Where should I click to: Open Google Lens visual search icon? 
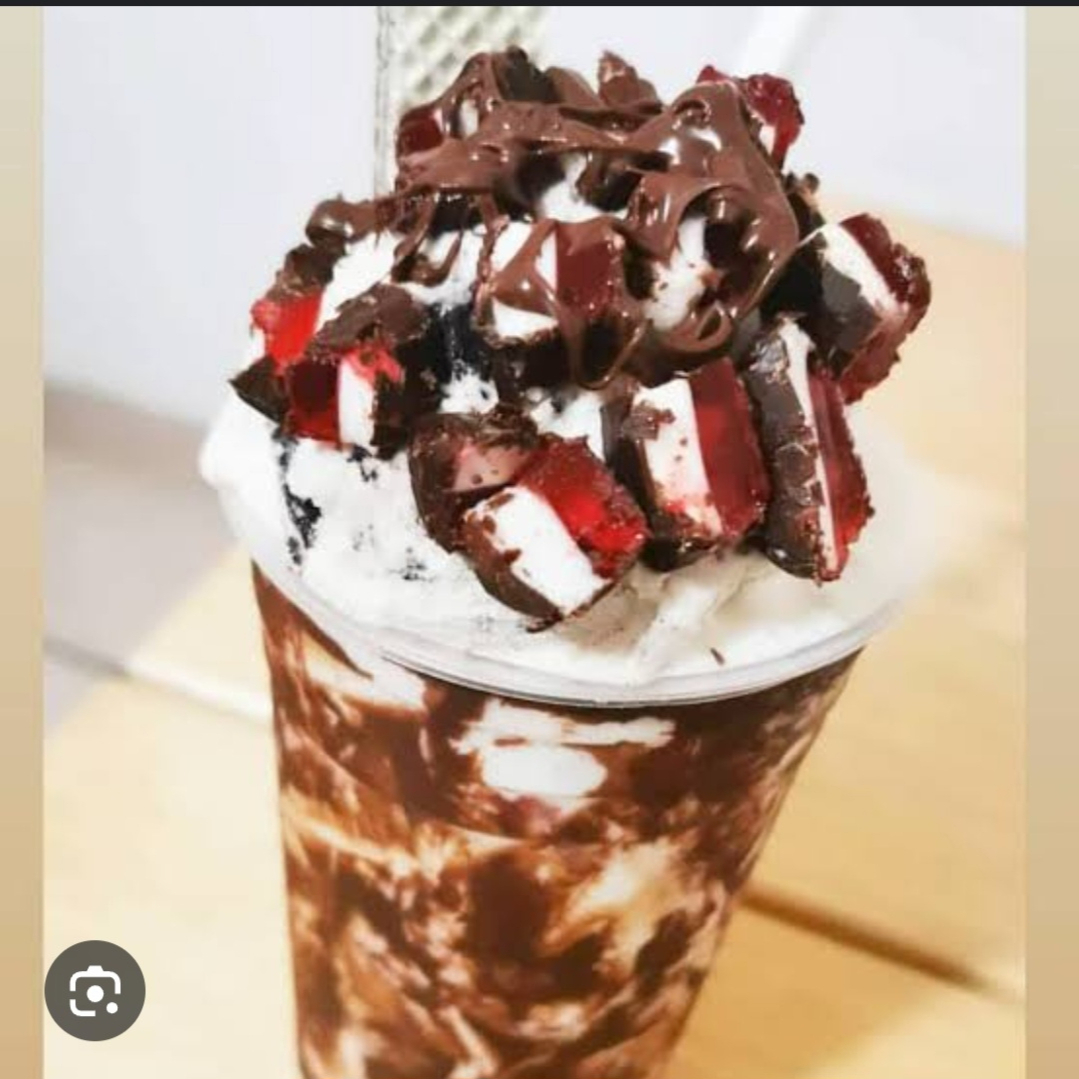(95, 990)
